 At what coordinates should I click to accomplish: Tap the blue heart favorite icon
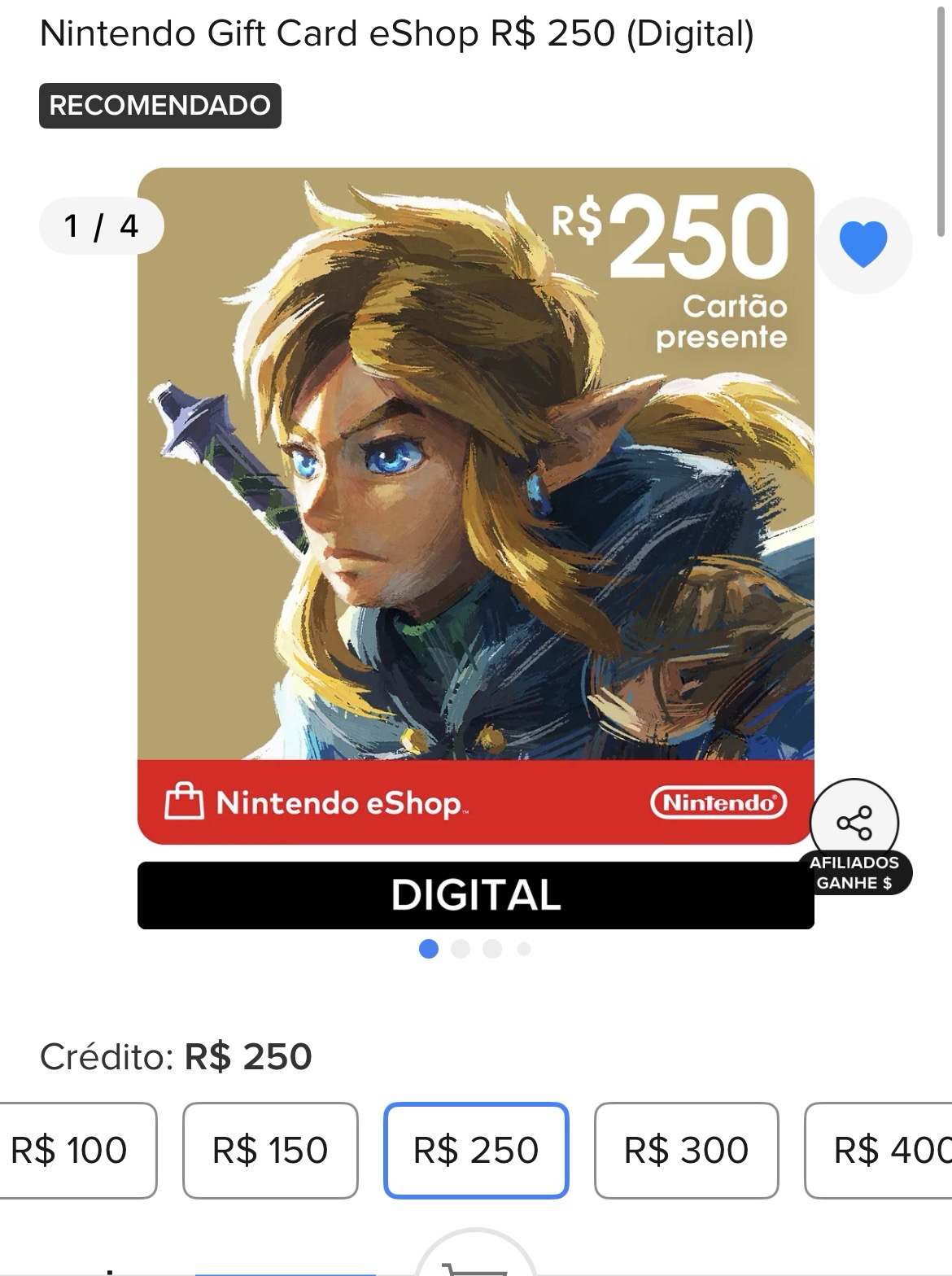pos(863,245)
